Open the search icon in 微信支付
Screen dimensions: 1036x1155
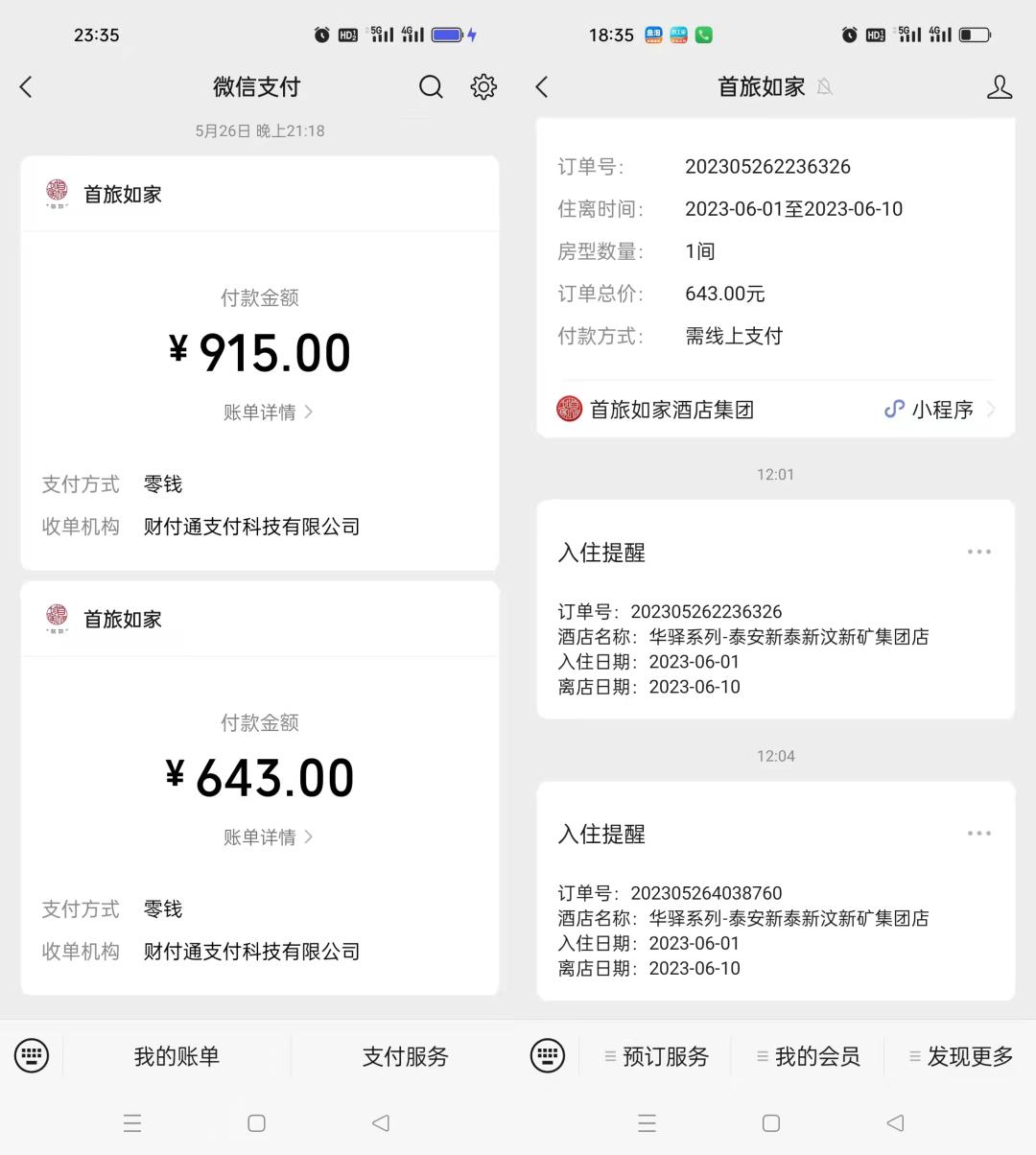click(x=431, y=86)
